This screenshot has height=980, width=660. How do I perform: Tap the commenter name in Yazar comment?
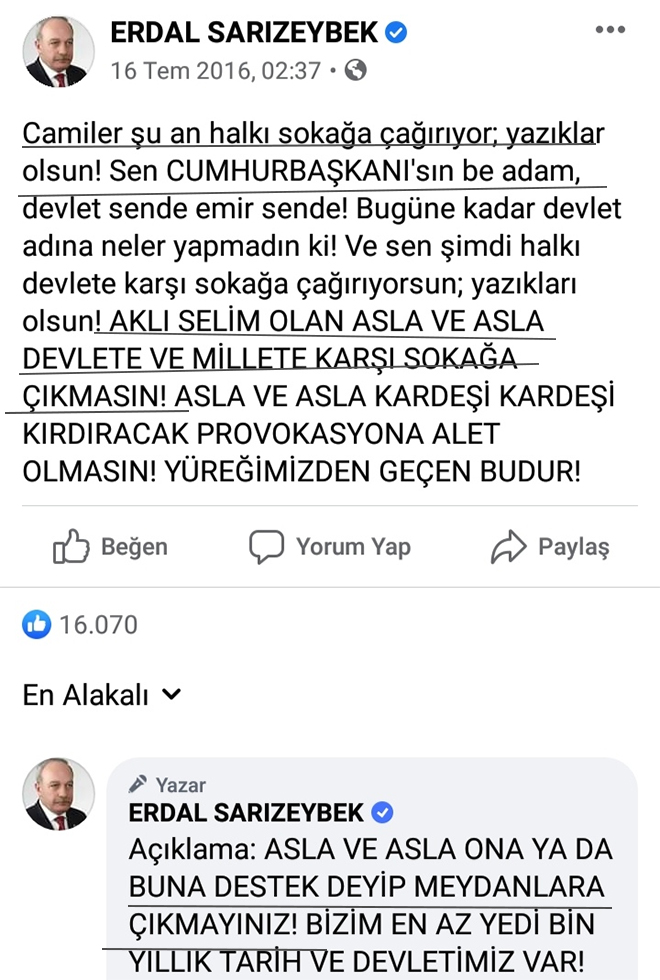246,813
